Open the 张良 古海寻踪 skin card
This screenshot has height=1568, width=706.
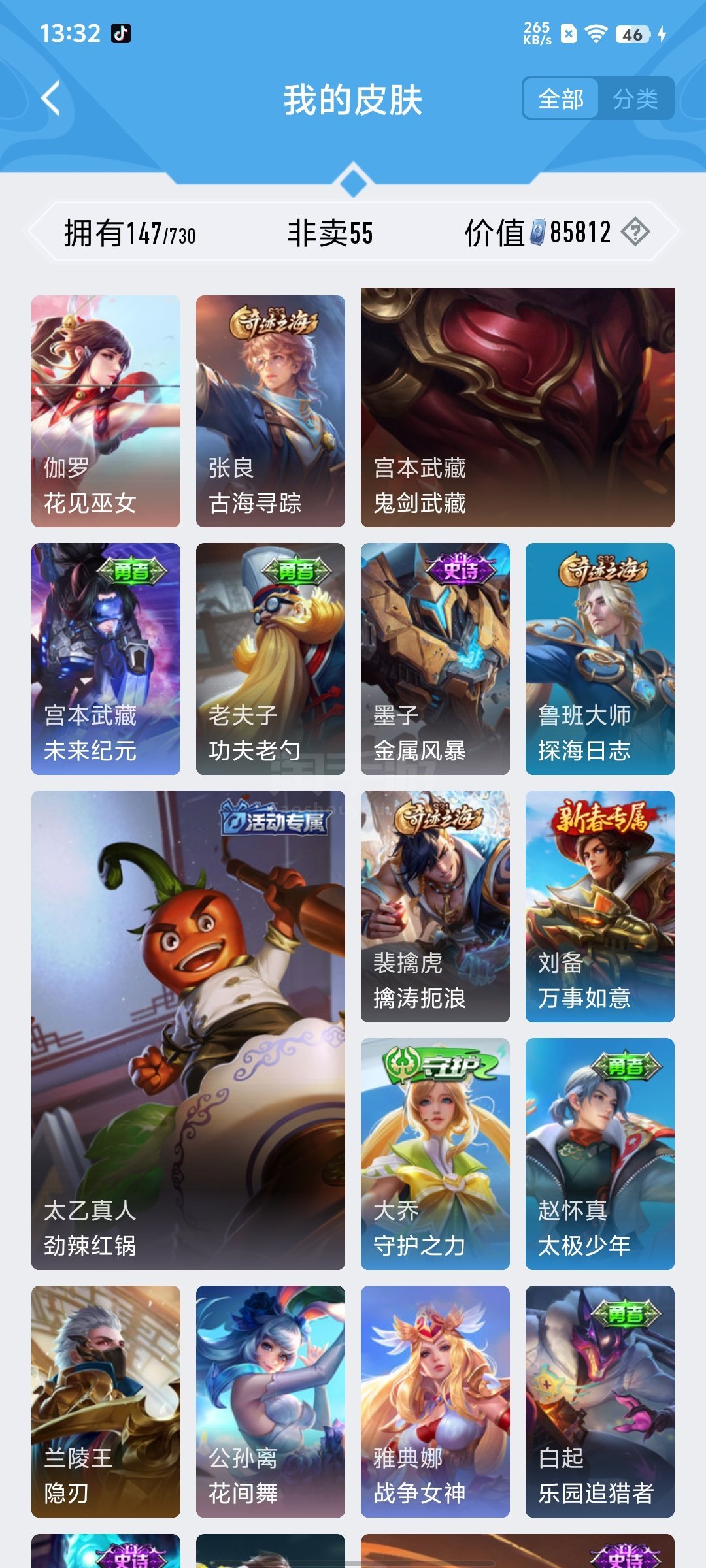[x=271, y=411]
